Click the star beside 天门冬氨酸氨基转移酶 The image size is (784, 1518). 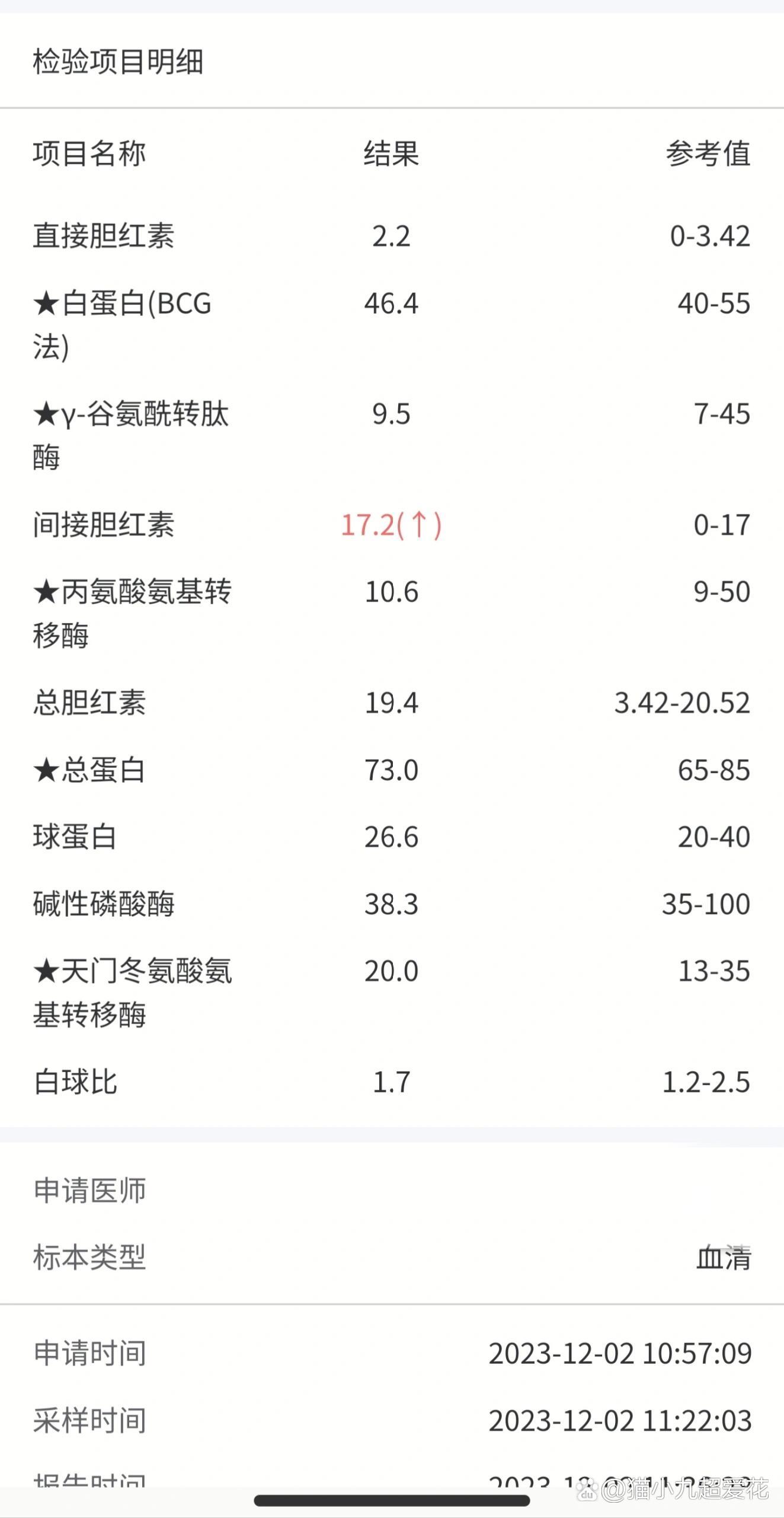click(x=45, y=971)
